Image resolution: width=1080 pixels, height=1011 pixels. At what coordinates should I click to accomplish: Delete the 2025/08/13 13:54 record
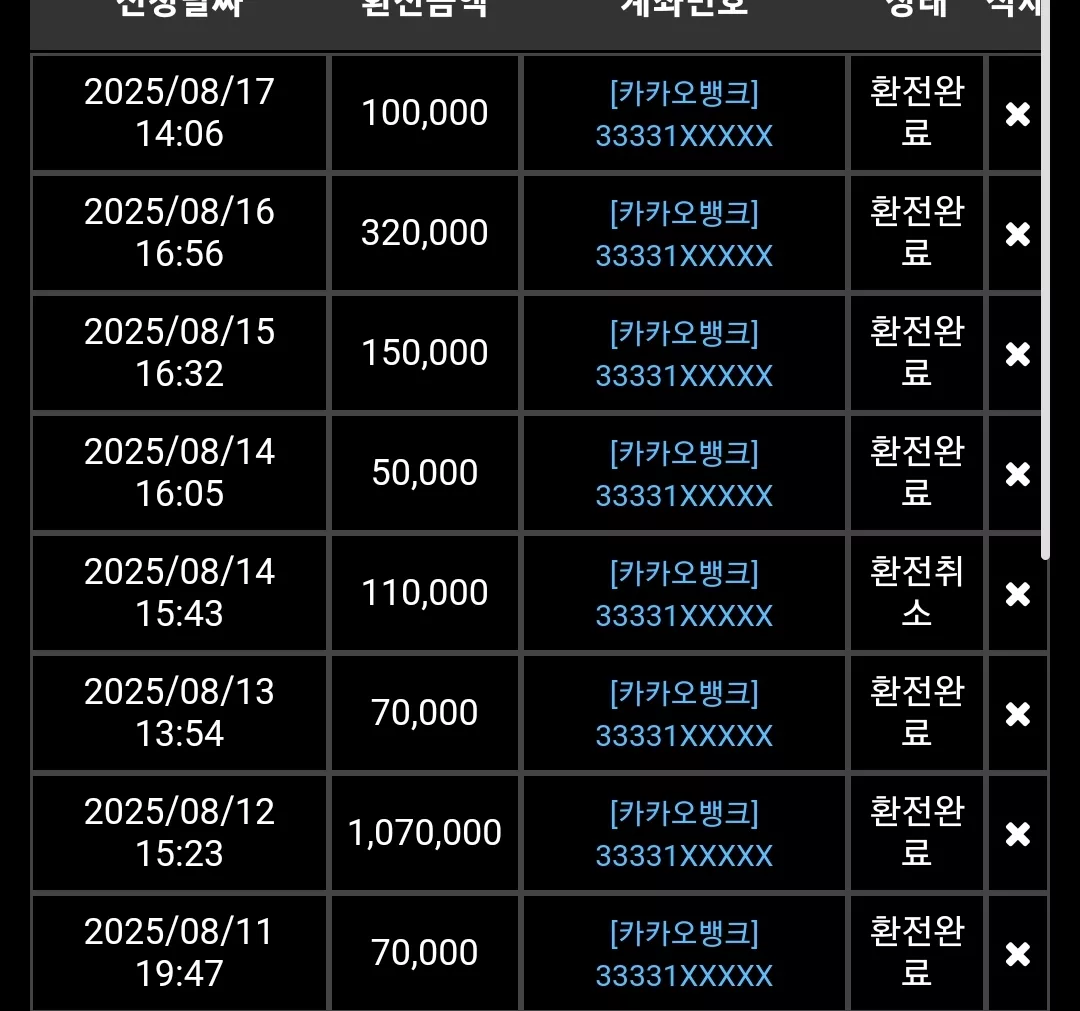1017,714
